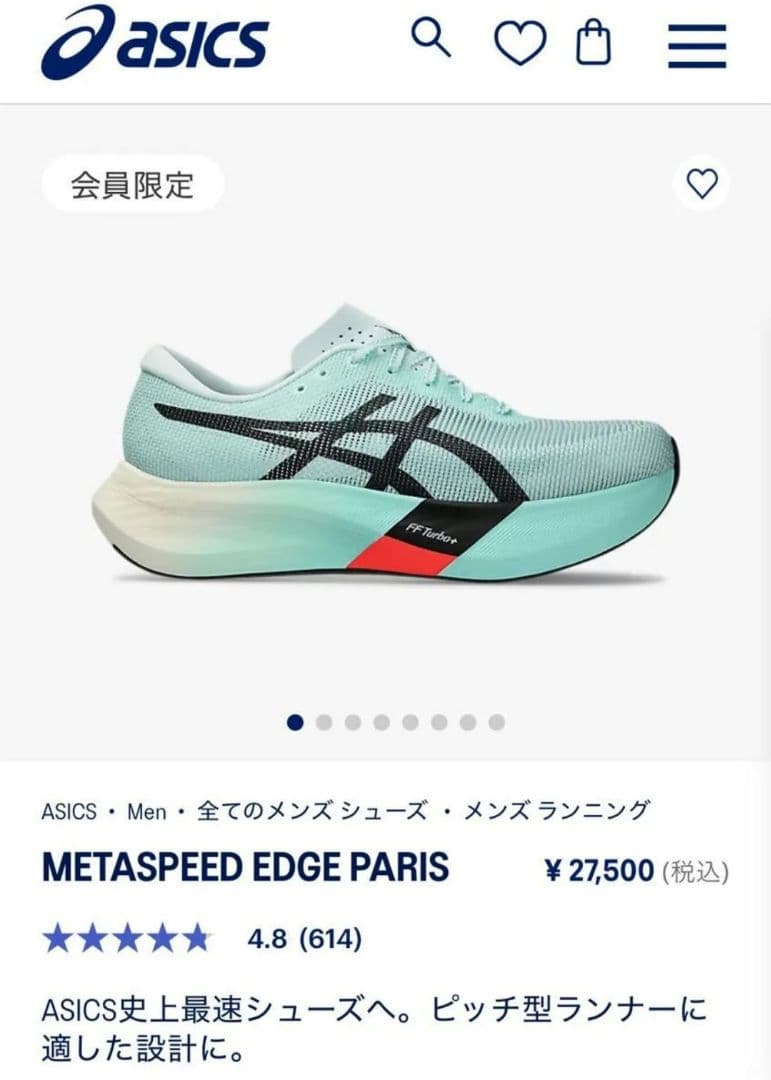Screen dimensions: 771x1080
Task: Open the 全てのメンズ シューズ breadcrumb
Action: click(312, 811)
